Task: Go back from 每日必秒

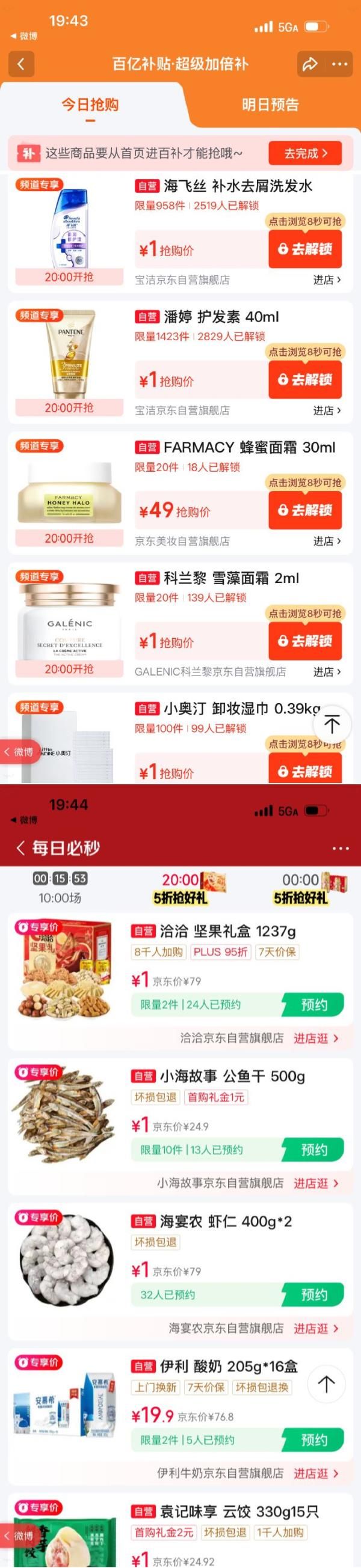Action: tap(21, 848)
